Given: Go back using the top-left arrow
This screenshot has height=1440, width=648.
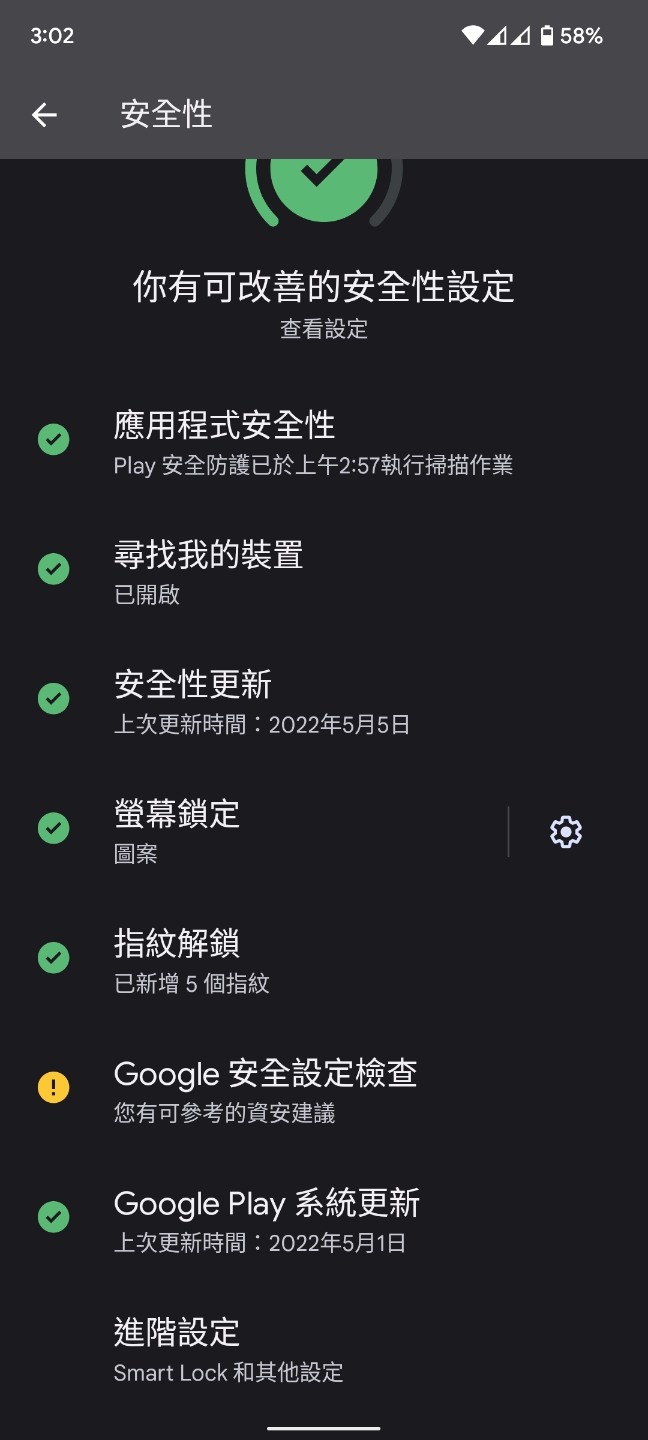Looking at the screenshot, I should pyautogui.click(x=45, y=115).
